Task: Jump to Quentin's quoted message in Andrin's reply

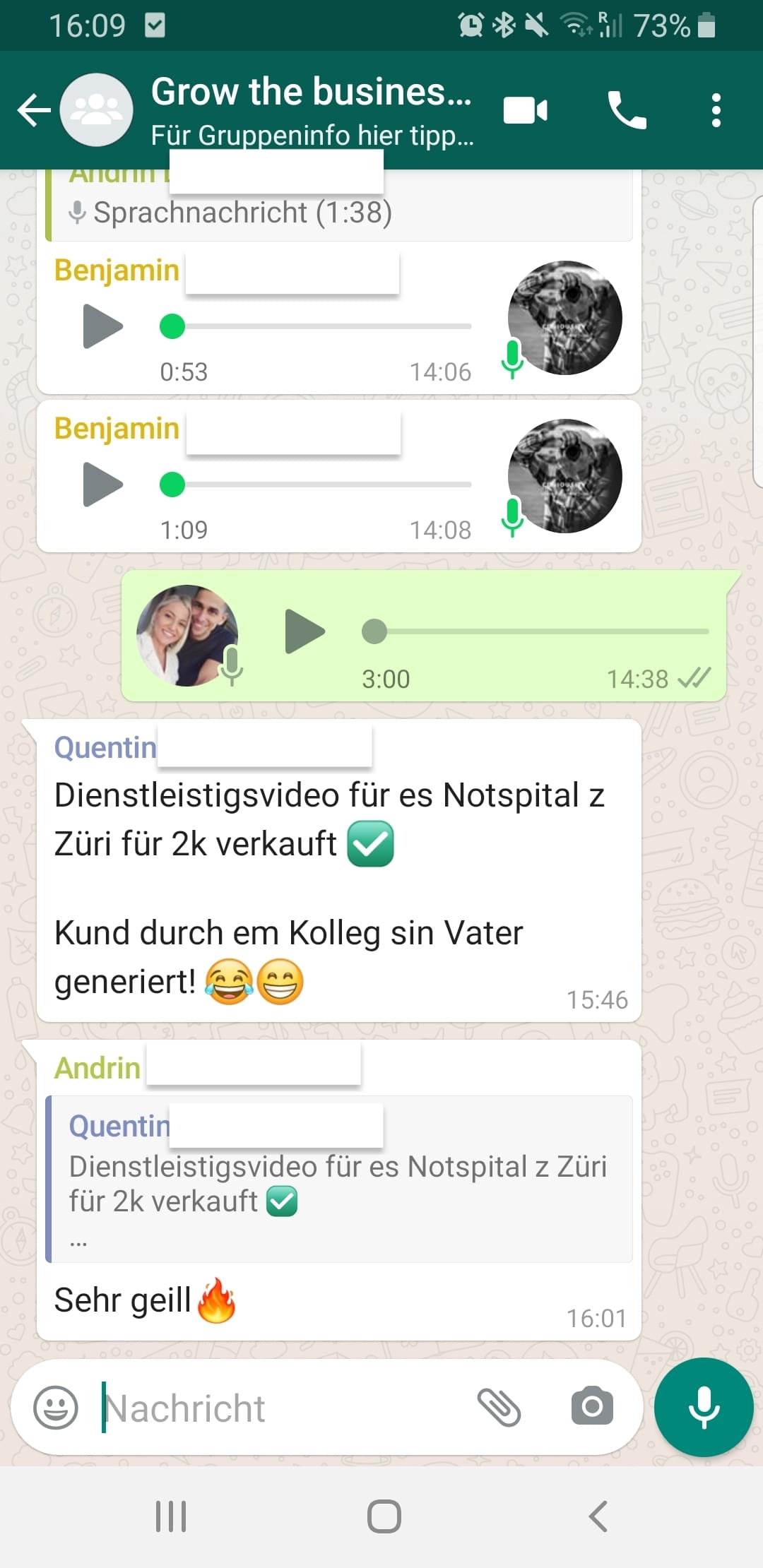Action: 339,1179
